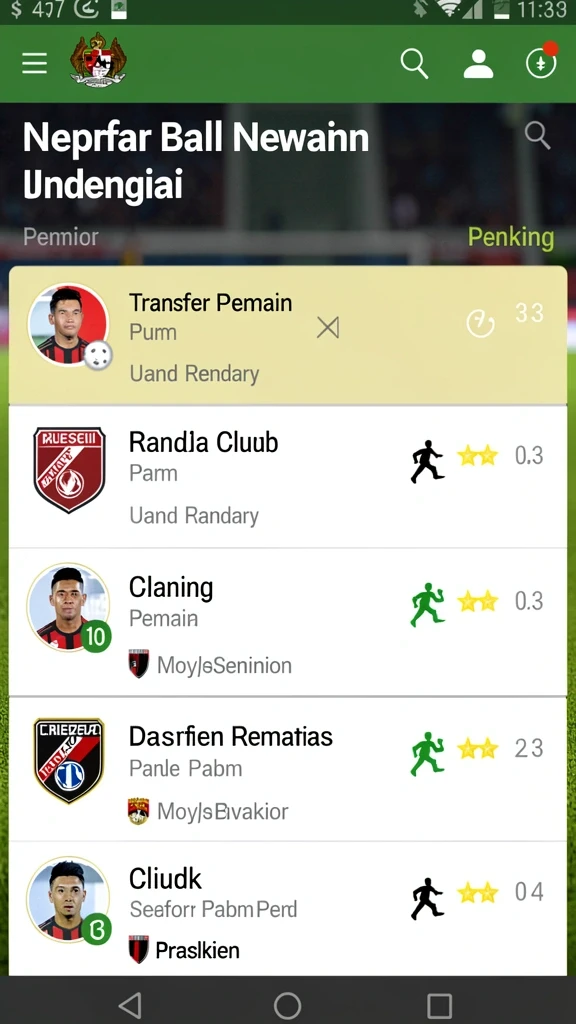Go to the system home screen
576x1024 pixels.
click(x=287, y=1005)
